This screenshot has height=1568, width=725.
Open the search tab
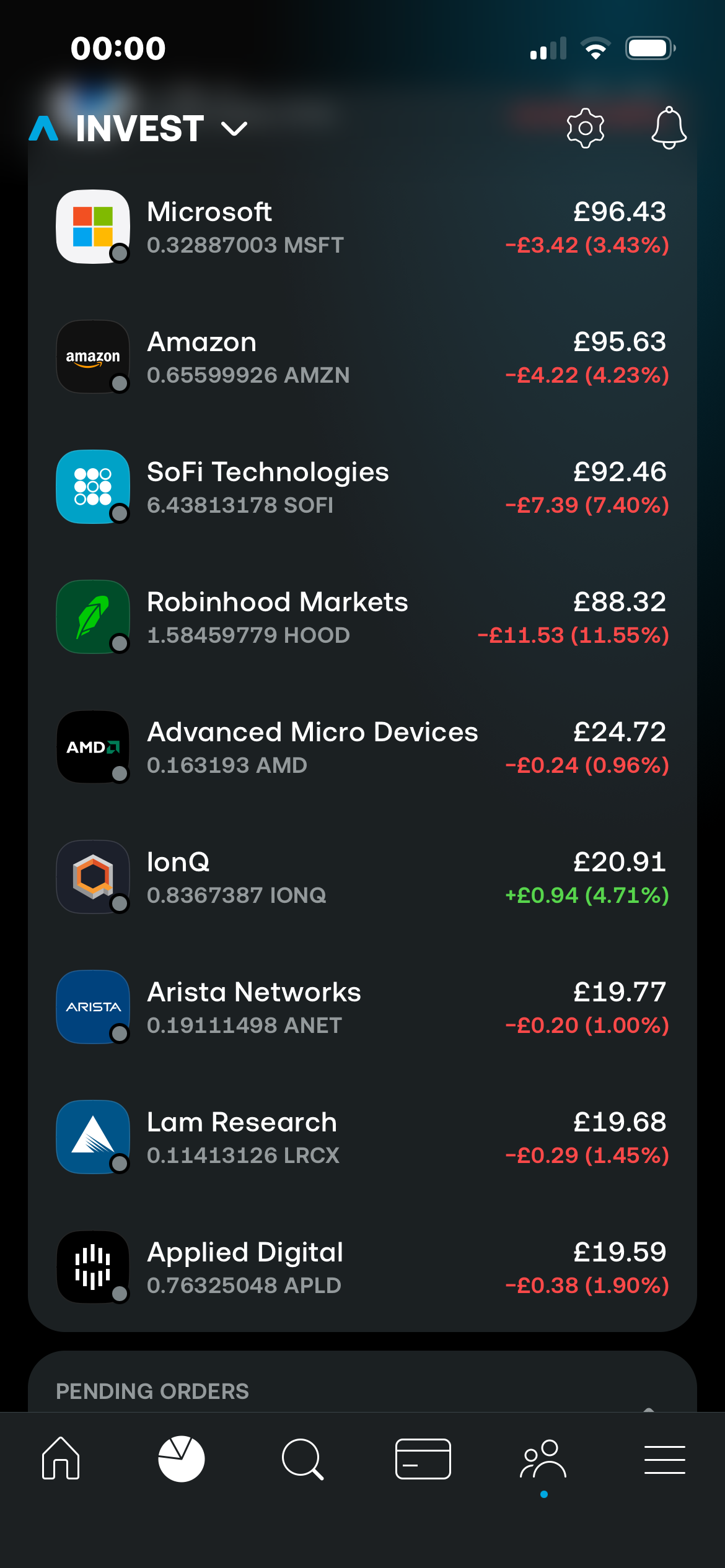(x=302, y=1458)
